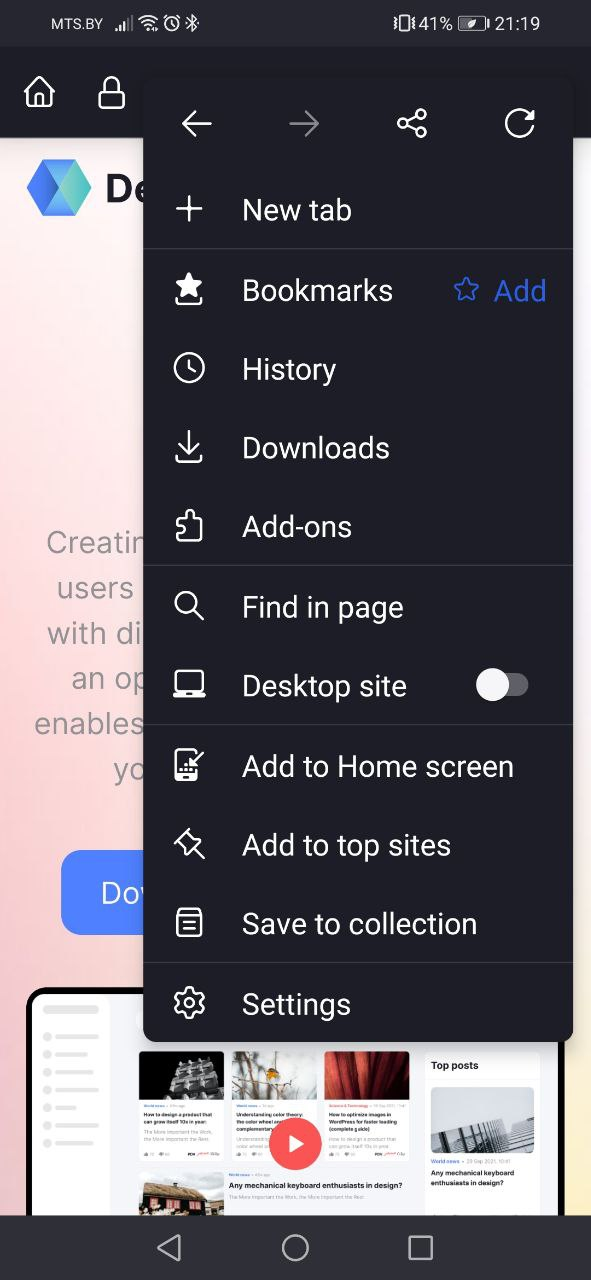Add this page to bookmarks
The height and width of the screenshot is (1280, 591).
[x=500, y=291]
